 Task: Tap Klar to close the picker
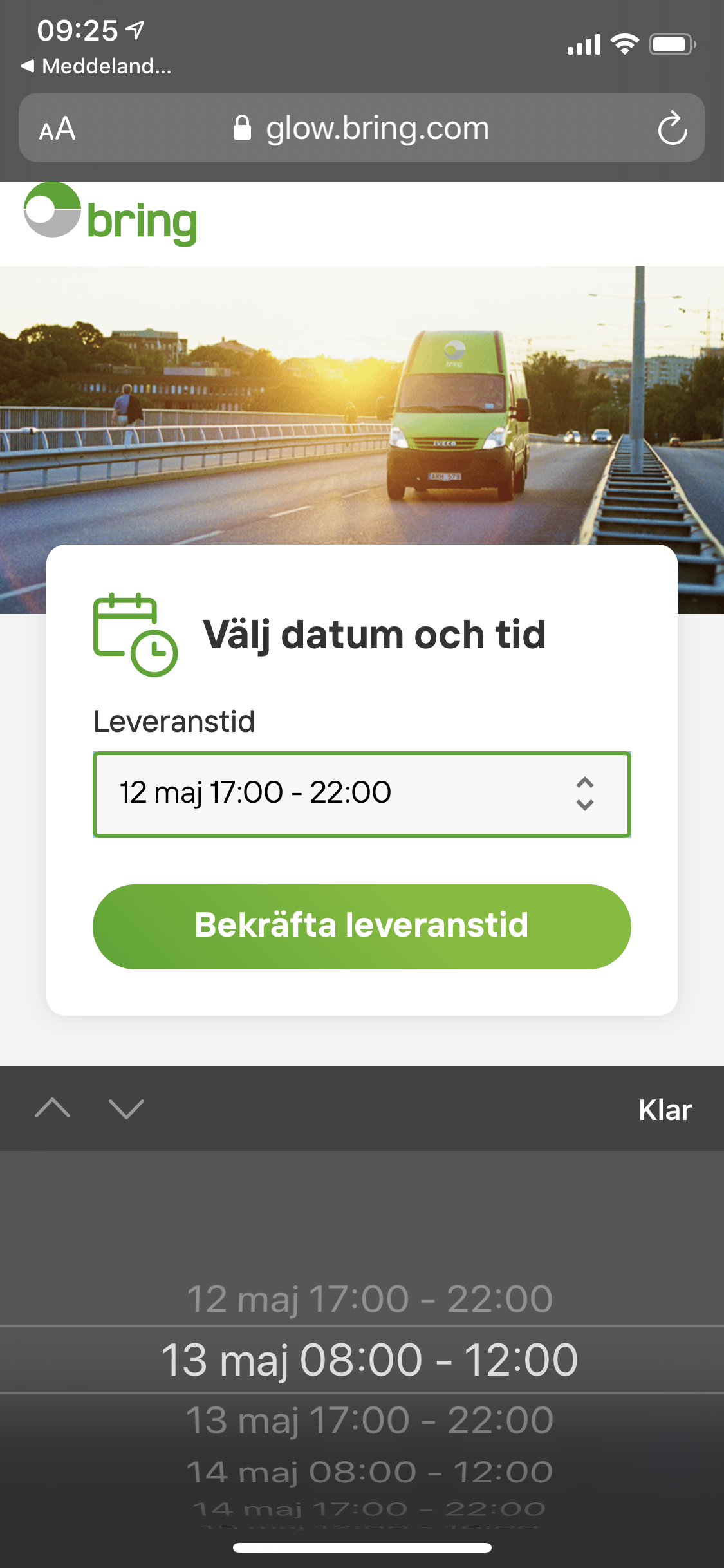tap(664, 1108)
